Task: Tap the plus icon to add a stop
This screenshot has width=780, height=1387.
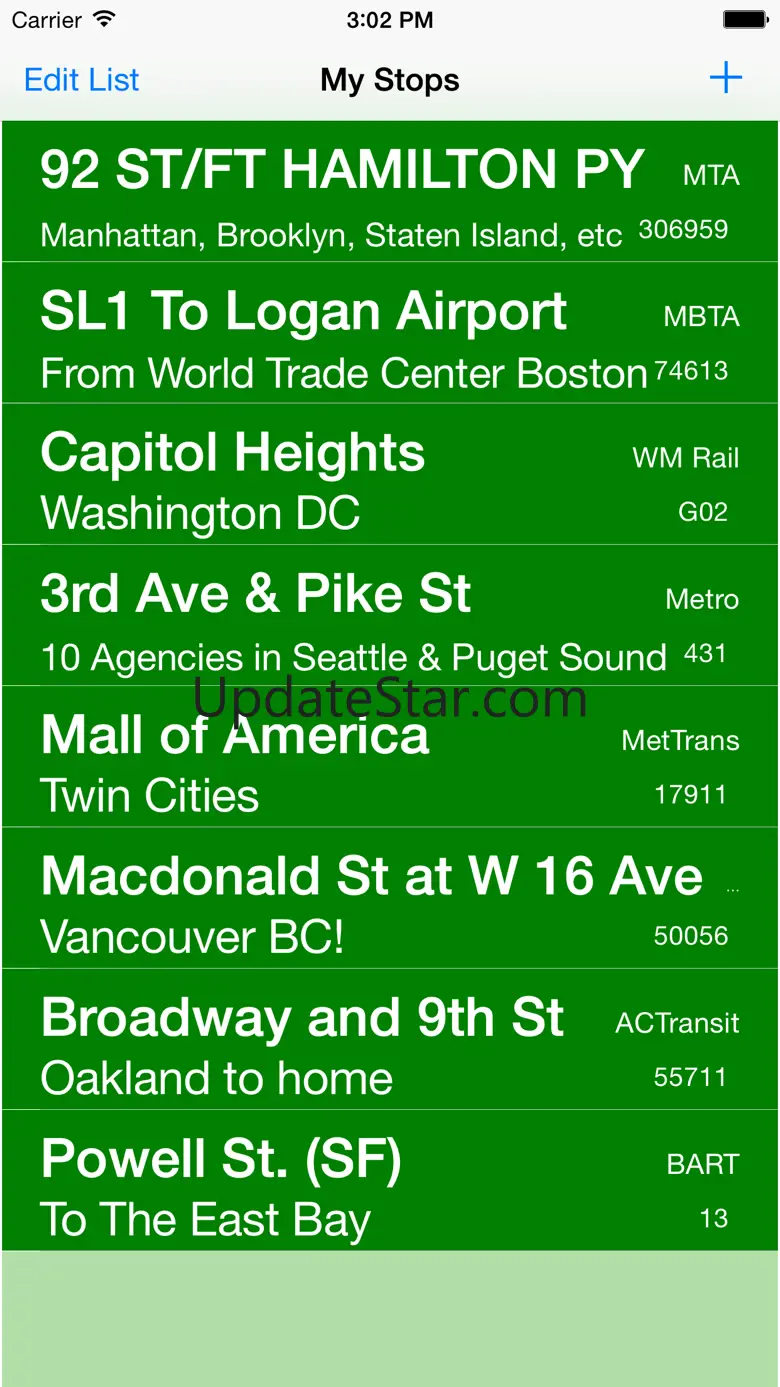Action: 725,78
